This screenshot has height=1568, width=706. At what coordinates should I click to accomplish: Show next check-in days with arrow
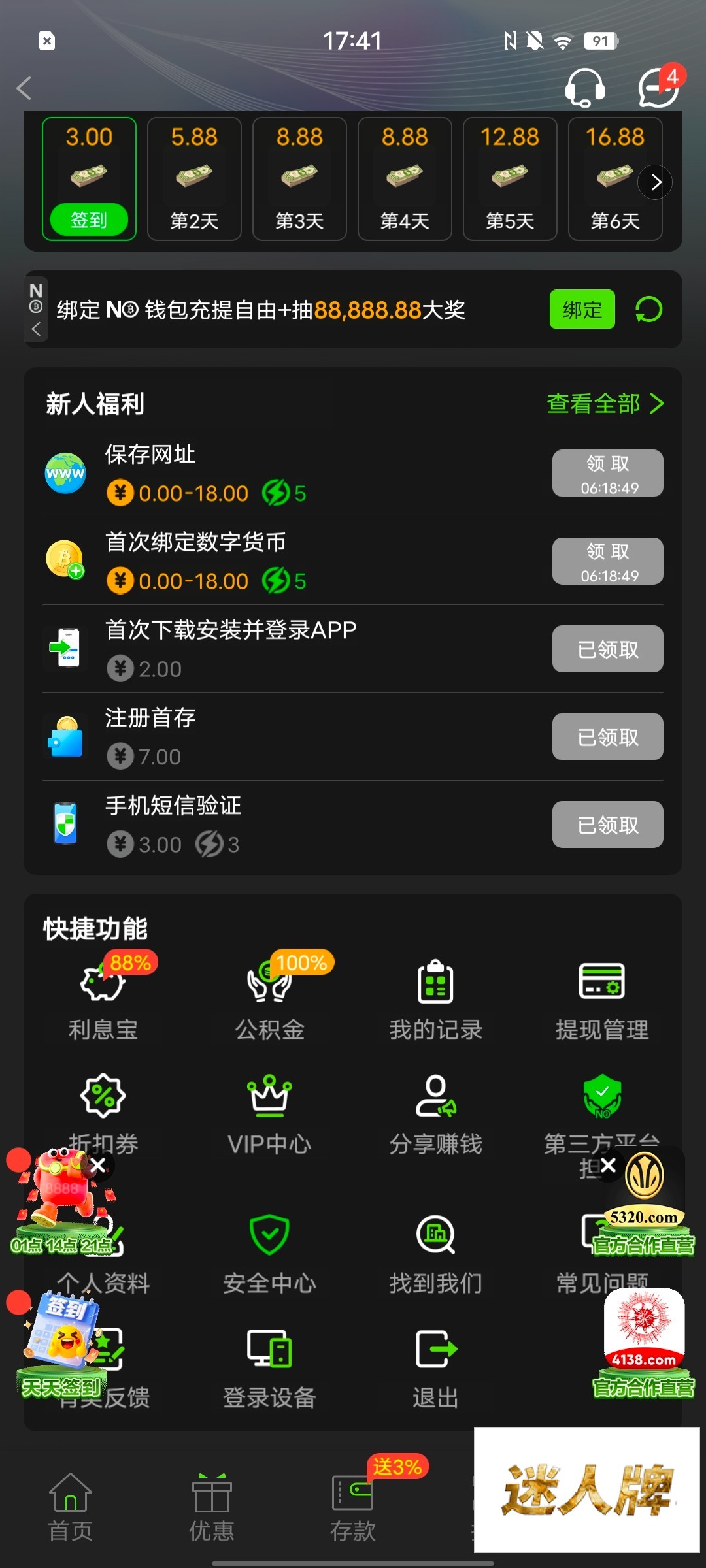tap(655, 182)
